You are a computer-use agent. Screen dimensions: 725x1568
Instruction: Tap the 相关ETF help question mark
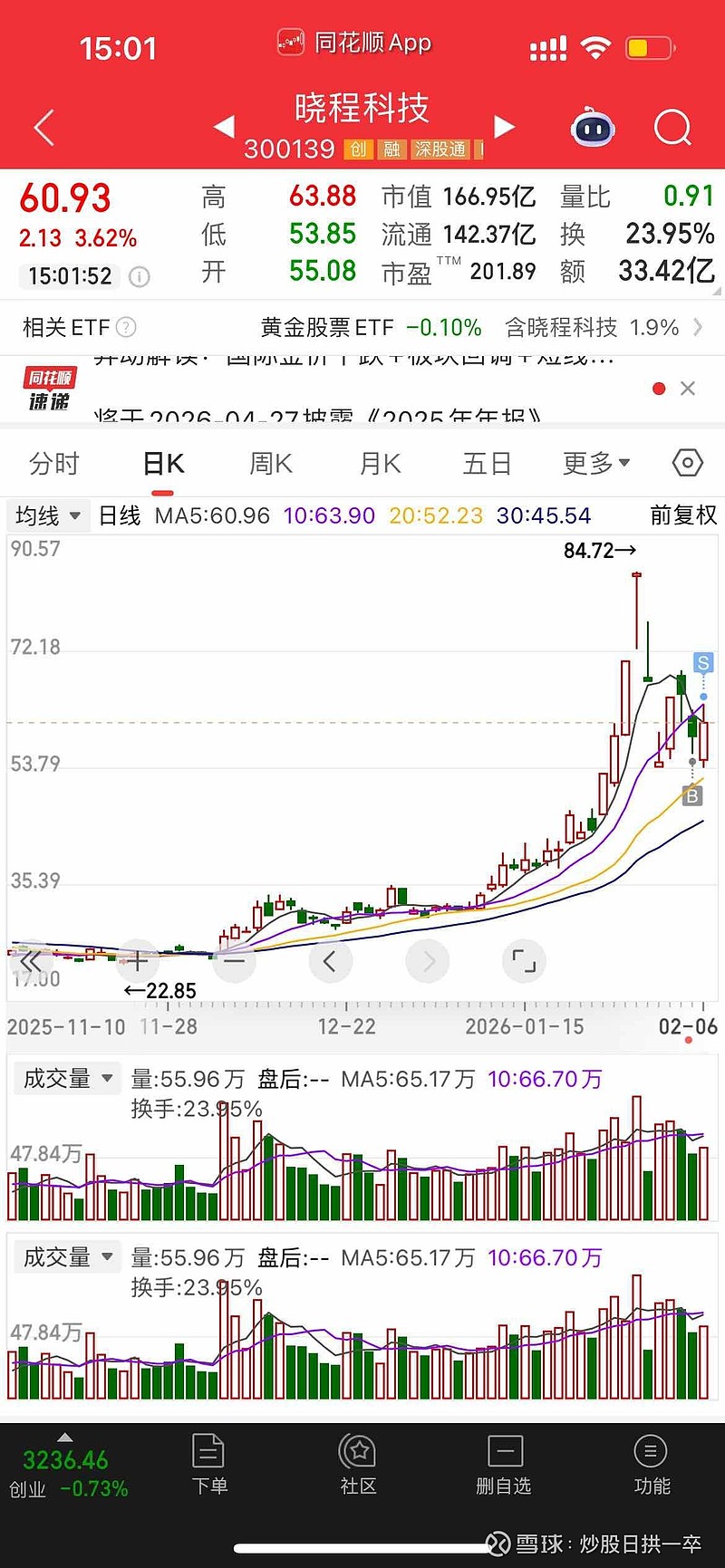[x=127, y=327]
